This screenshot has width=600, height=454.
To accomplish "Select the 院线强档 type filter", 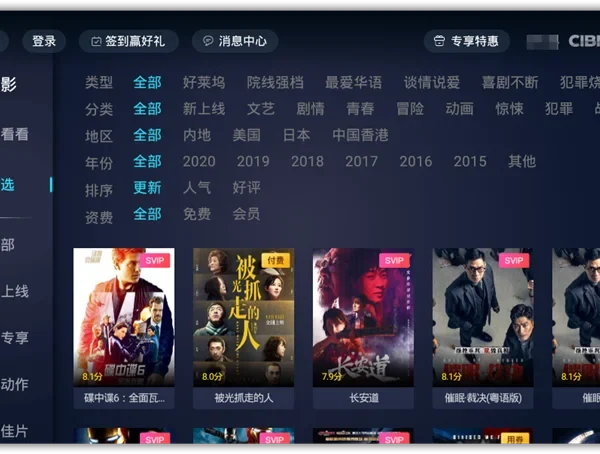I will click(275, 82).
